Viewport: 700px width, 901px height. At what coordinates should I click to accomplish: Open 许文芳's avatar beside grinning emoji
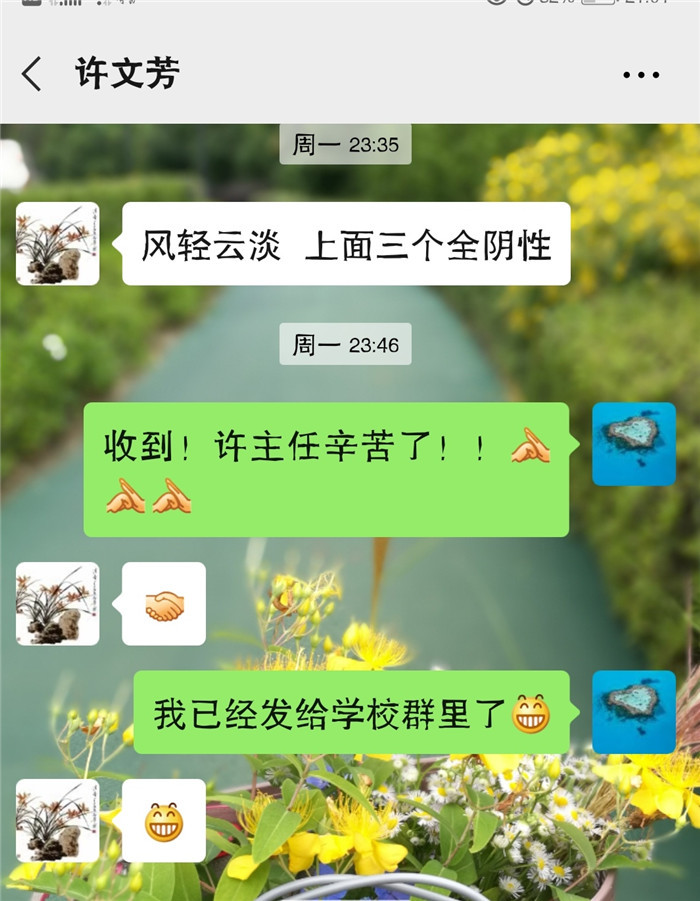click(58, 820)
